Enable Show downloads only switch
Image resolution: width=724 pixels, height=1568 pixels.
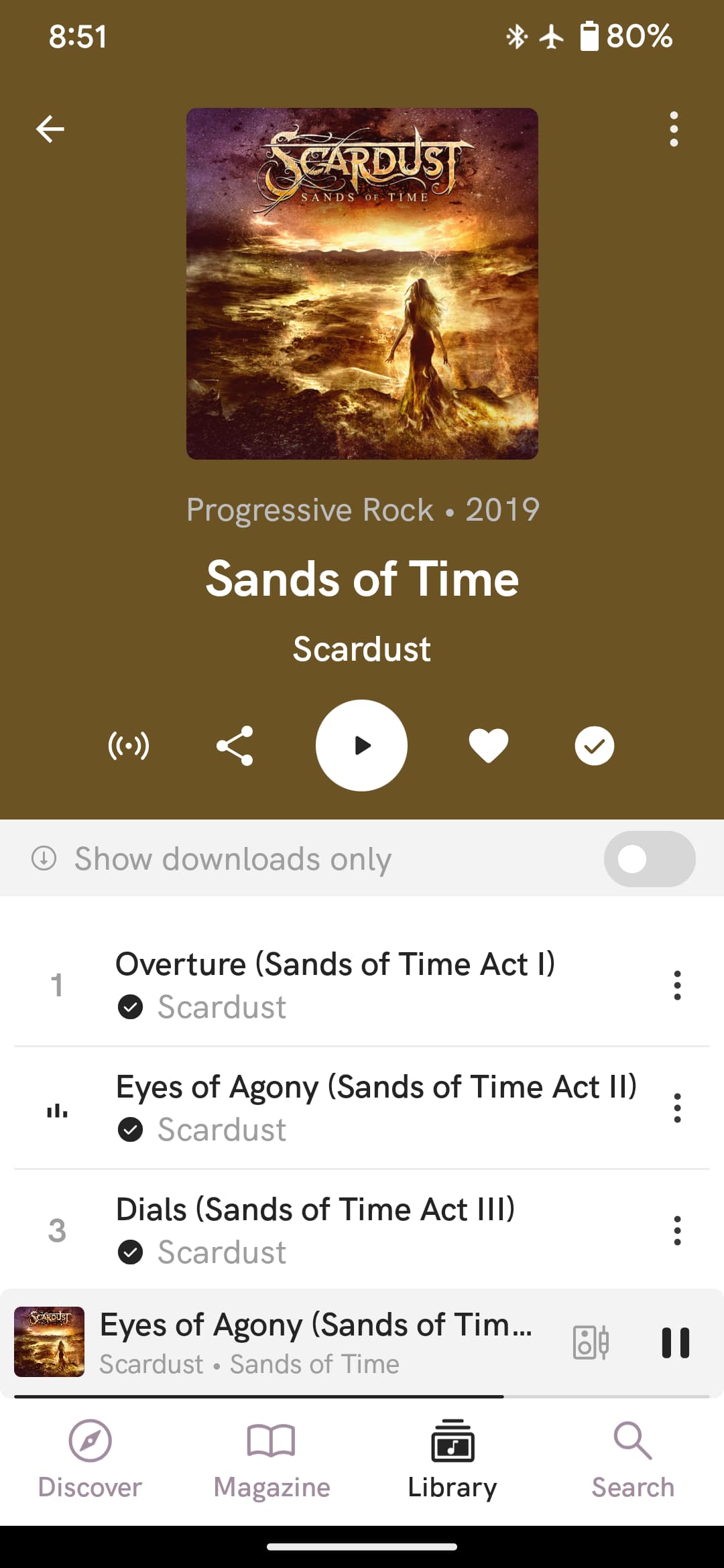649,859
